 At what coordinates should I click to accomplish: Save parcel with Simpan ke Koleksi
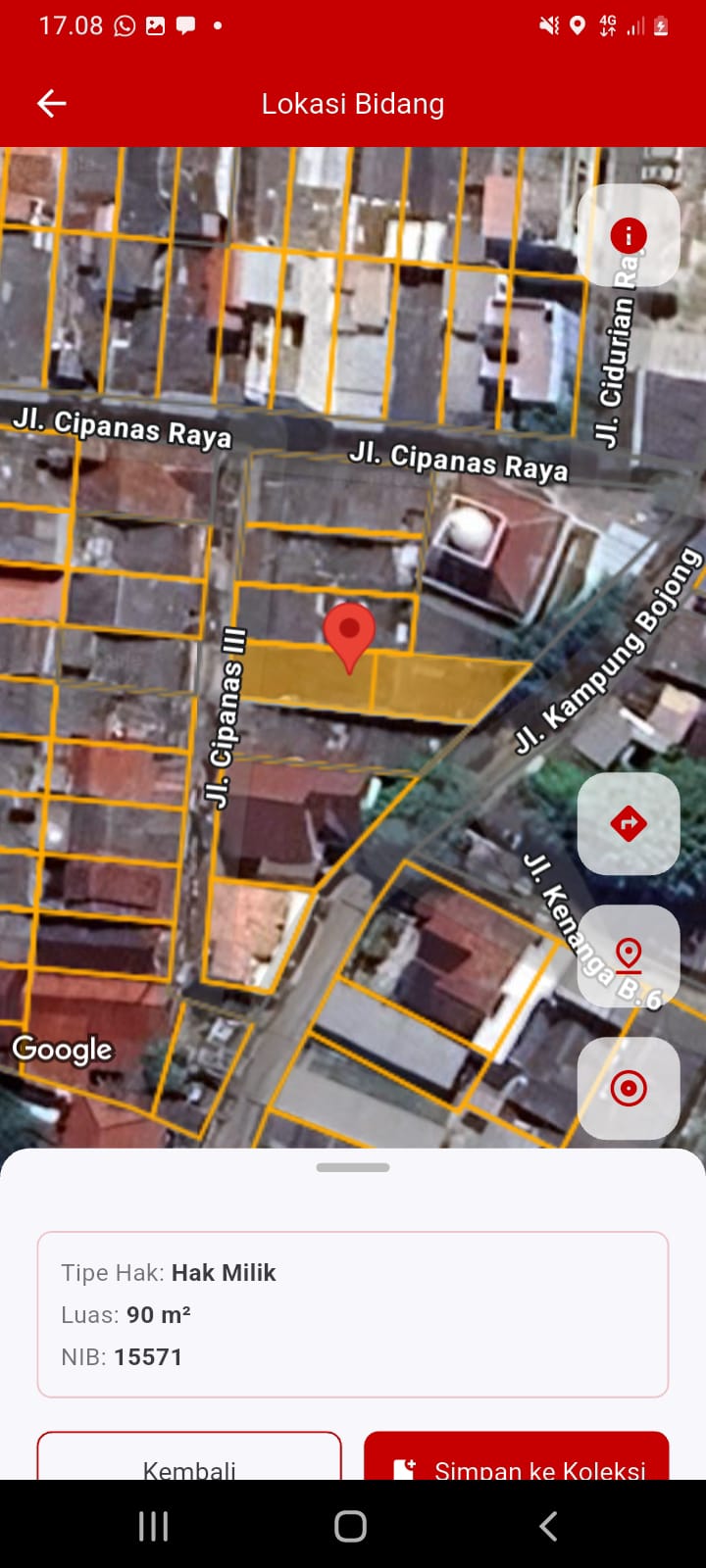point(517,1460)
